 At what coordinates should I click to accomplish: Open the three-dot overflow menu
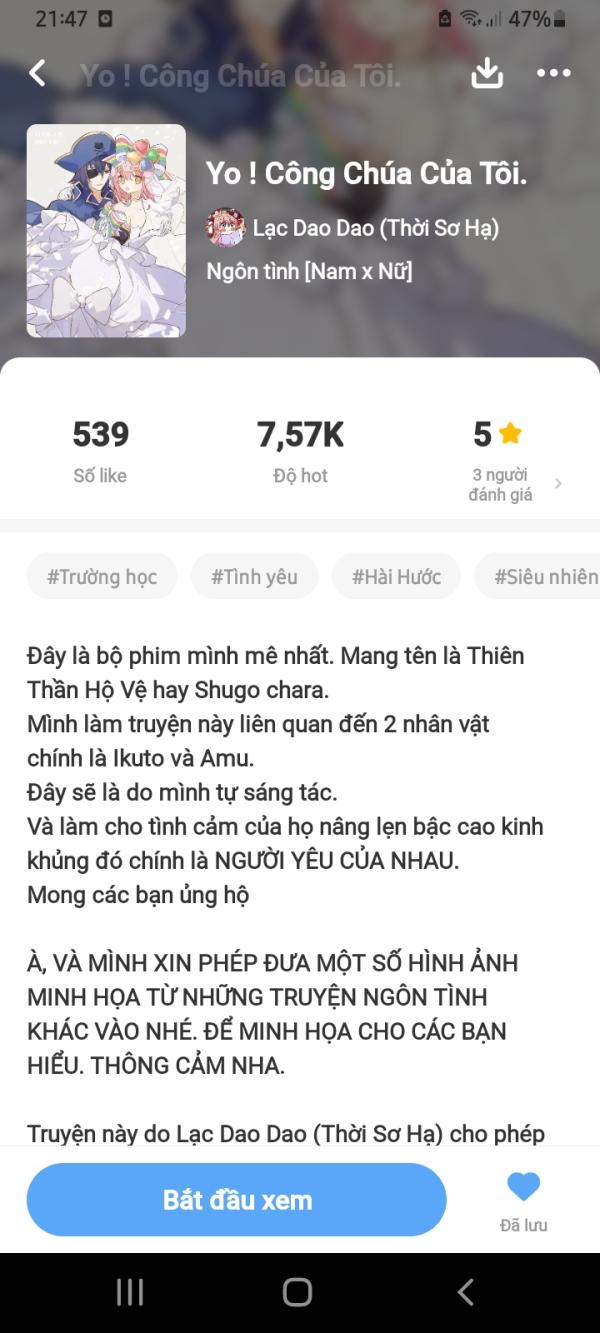[x=553, y=73]
